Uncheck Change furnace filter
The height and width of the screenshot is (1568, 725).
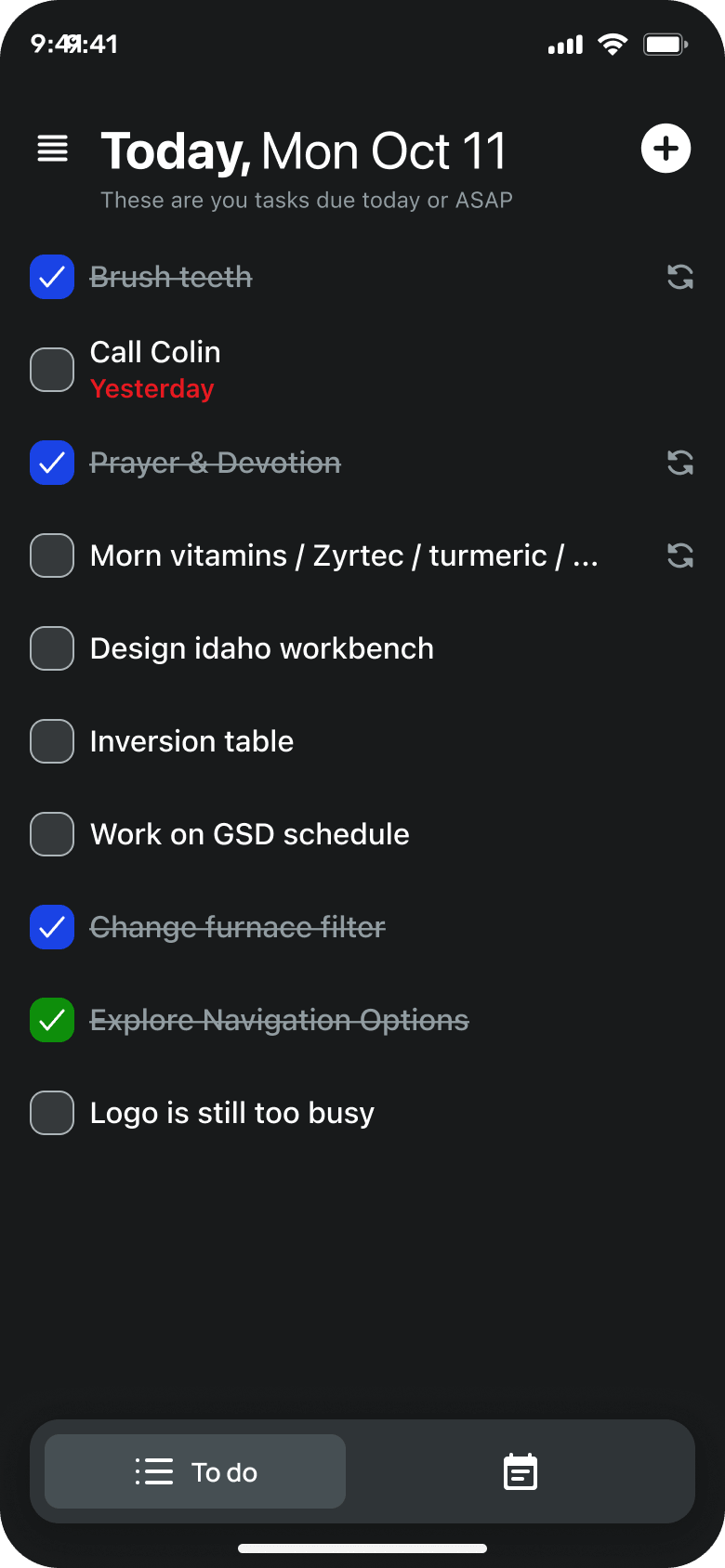click(51, 927)
